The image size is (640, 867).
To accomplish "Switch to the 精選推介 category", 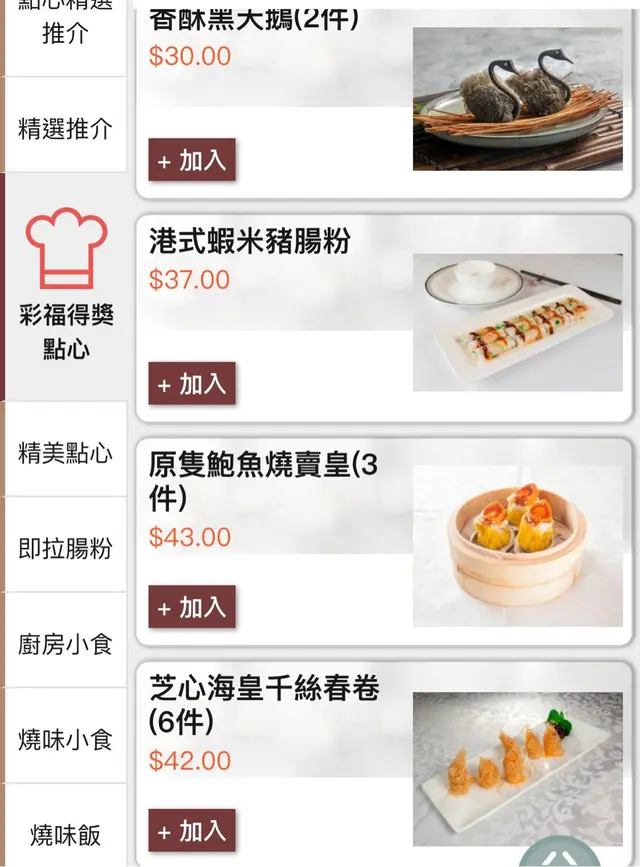I will pos(65,128).
